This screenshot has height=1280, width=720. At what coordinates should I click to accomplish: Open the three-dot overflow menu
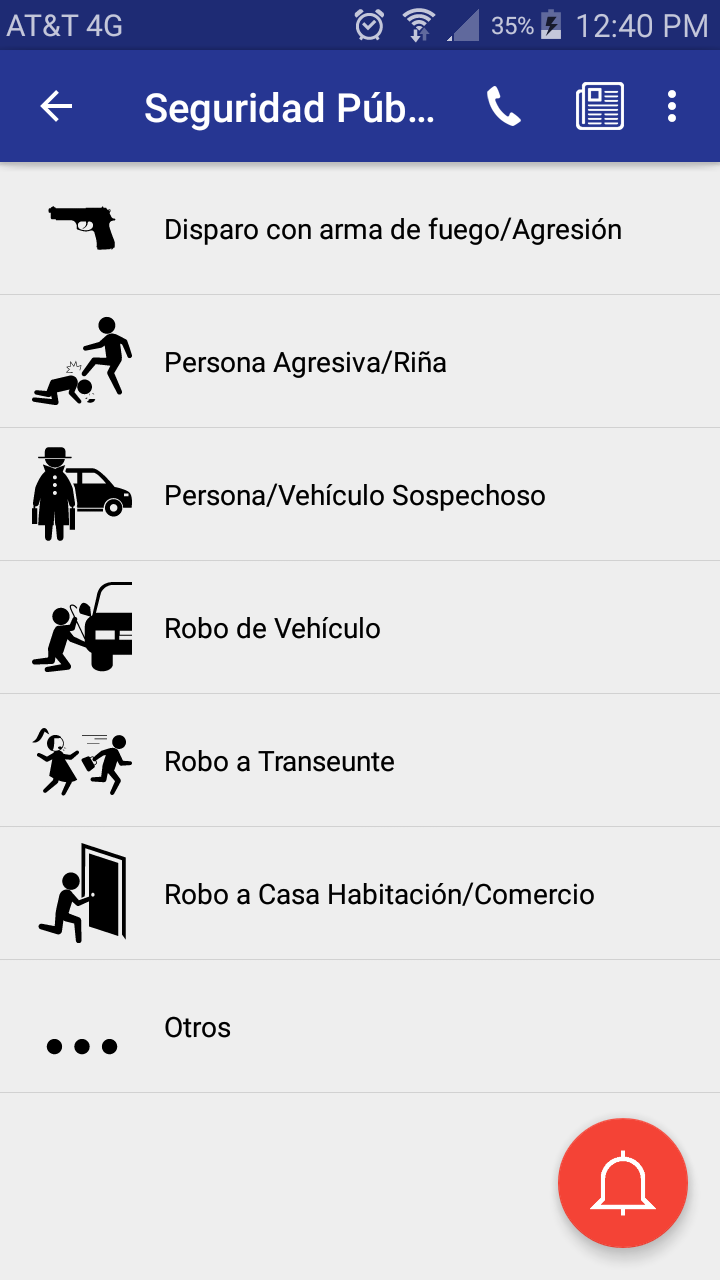click(672, 107)
